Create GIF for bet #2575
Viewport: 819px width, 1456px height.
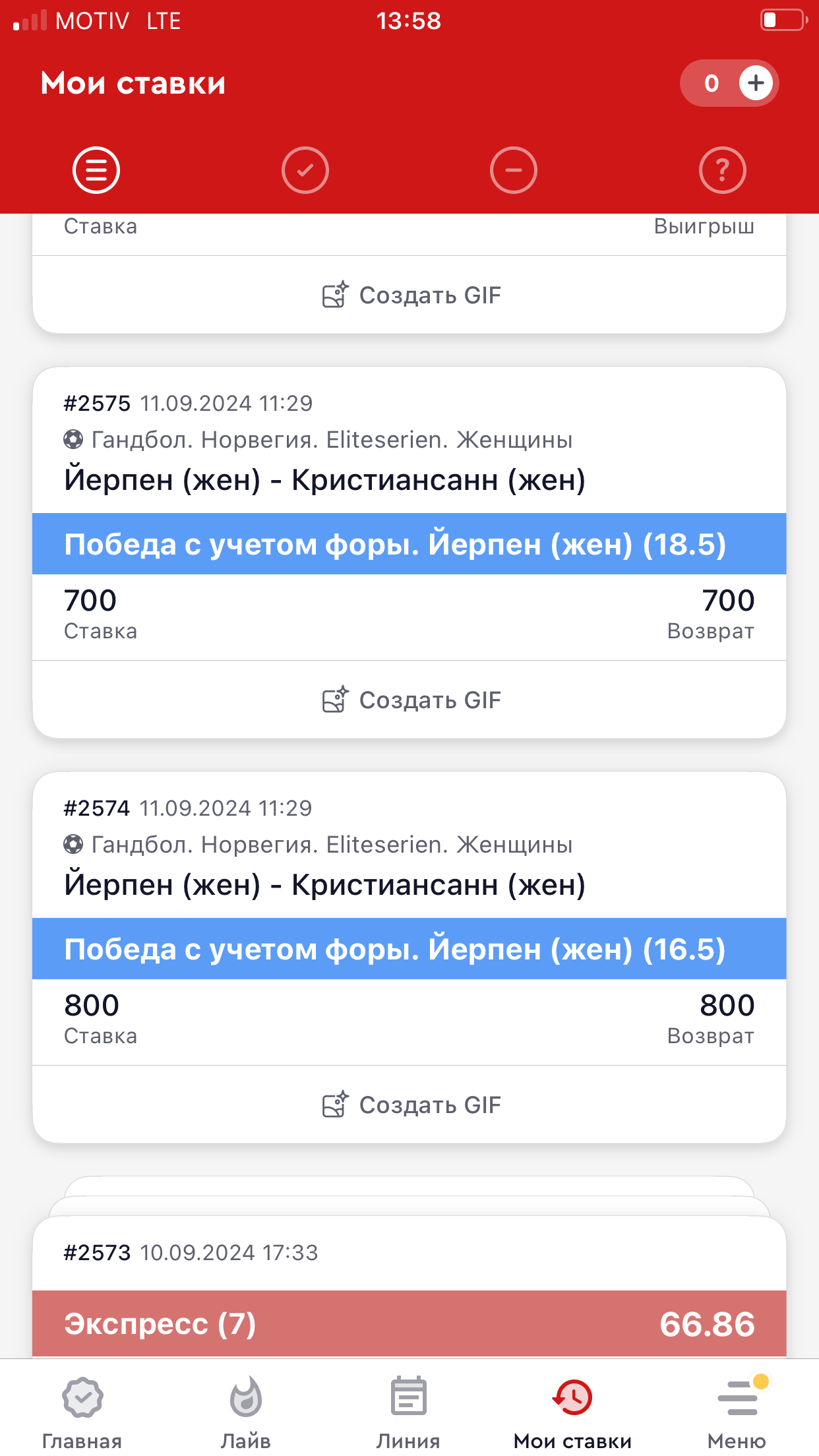[410, 700]
